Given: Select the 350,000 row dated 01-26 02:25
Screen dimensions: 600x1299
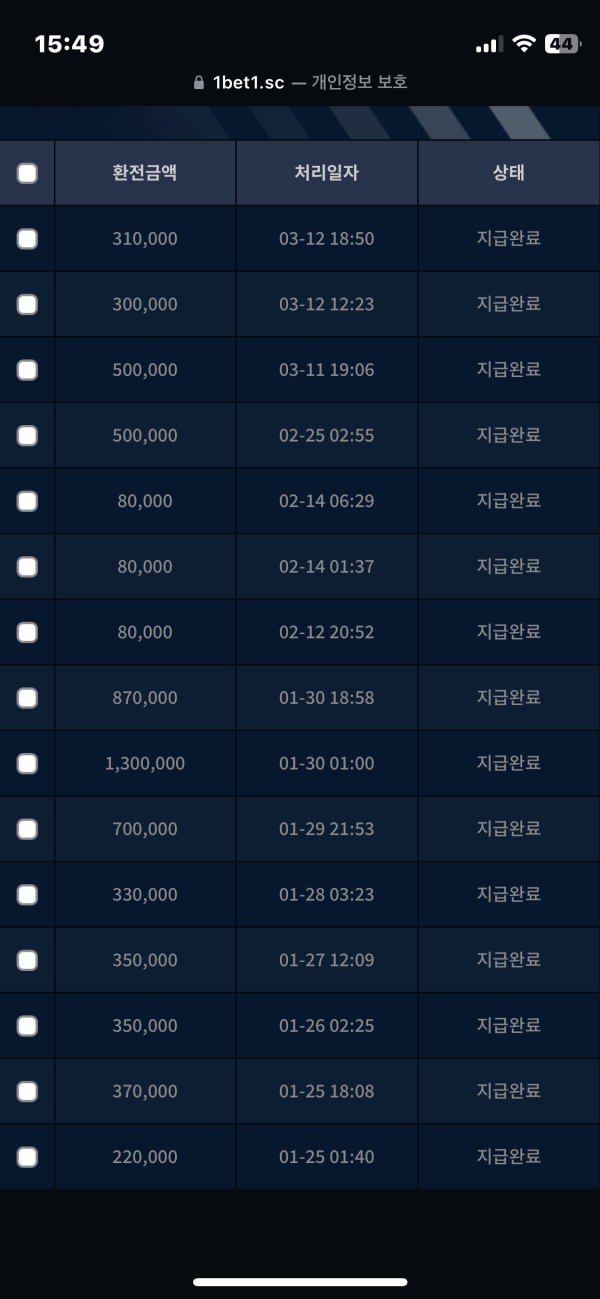Looking at the screenshot, I should pos(27,1026).
